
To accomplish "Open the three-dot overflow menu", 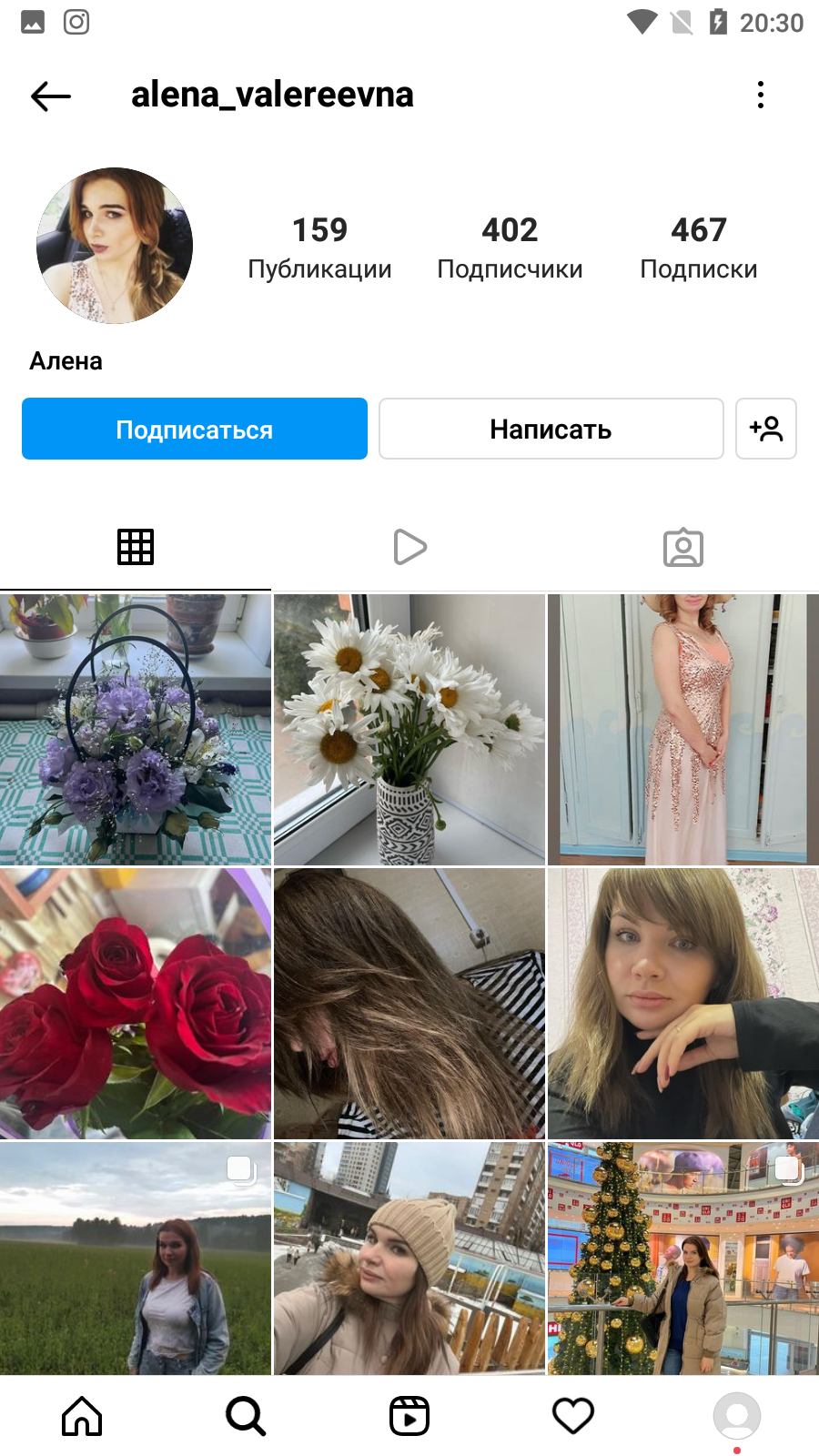I will click(x=761, y=95).
